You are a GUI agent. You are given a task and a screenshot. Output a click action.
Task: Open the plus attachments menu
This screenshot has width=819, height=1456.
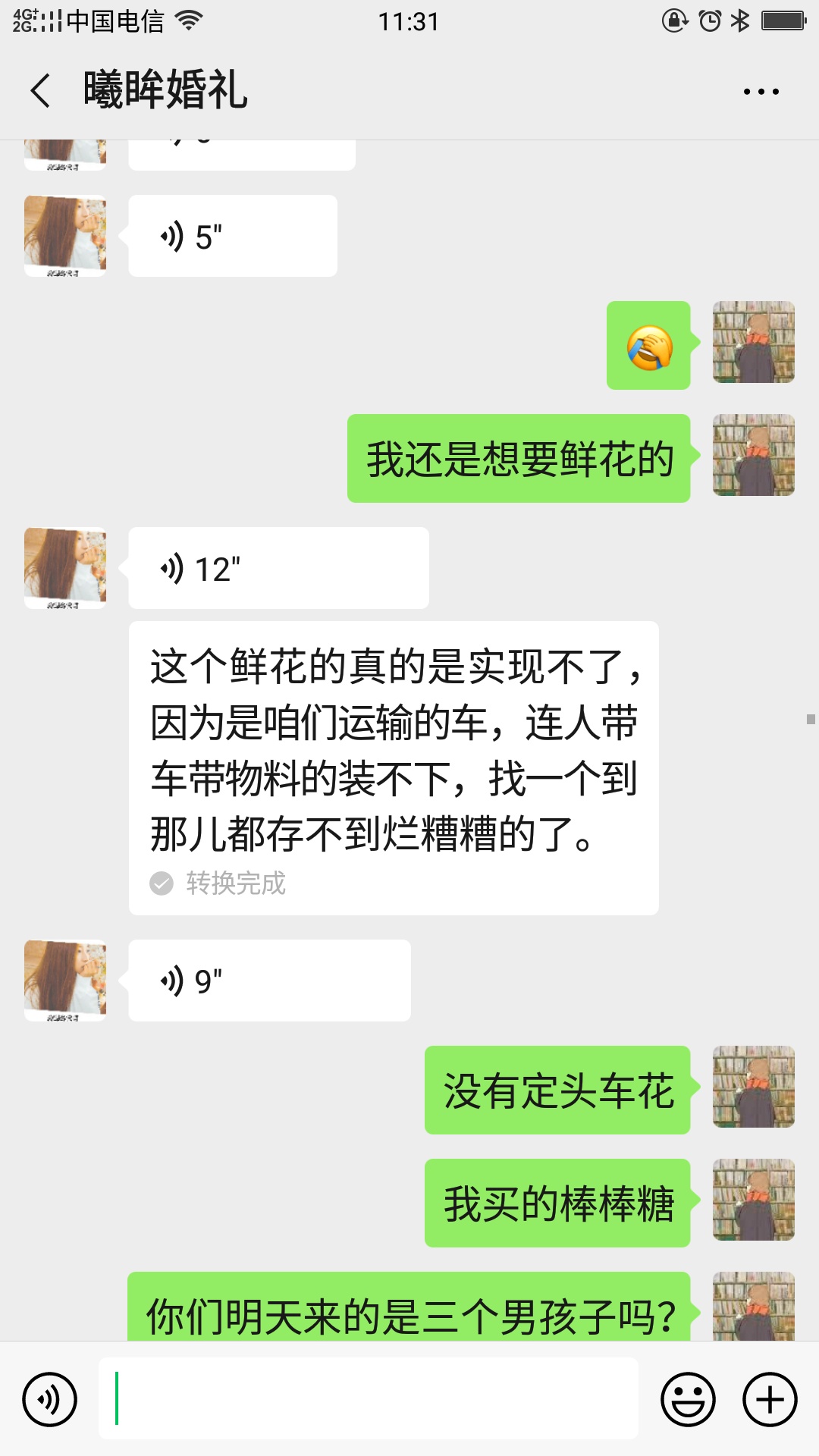pyautogui.click(x=770, y=1399)
